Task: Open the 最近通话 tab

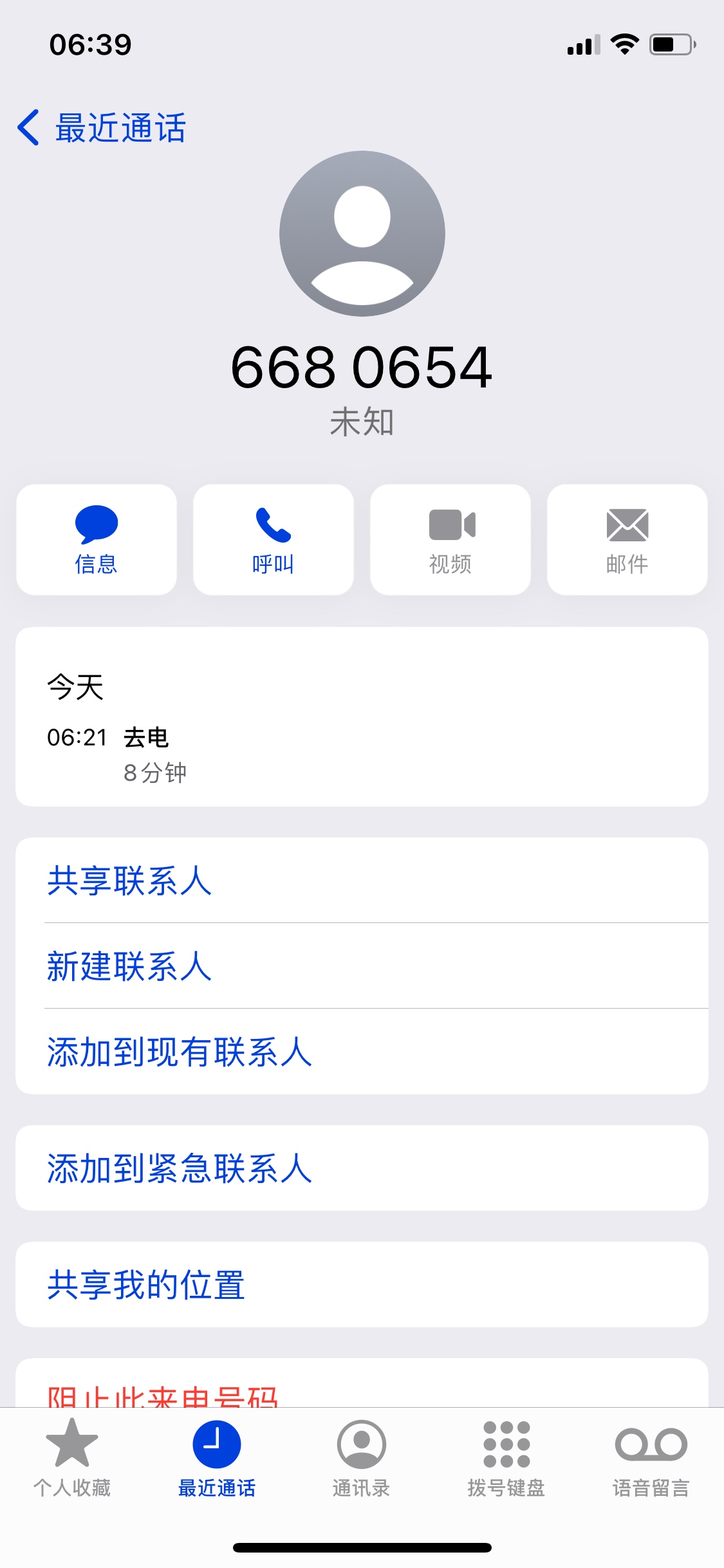Action: 217,1457
